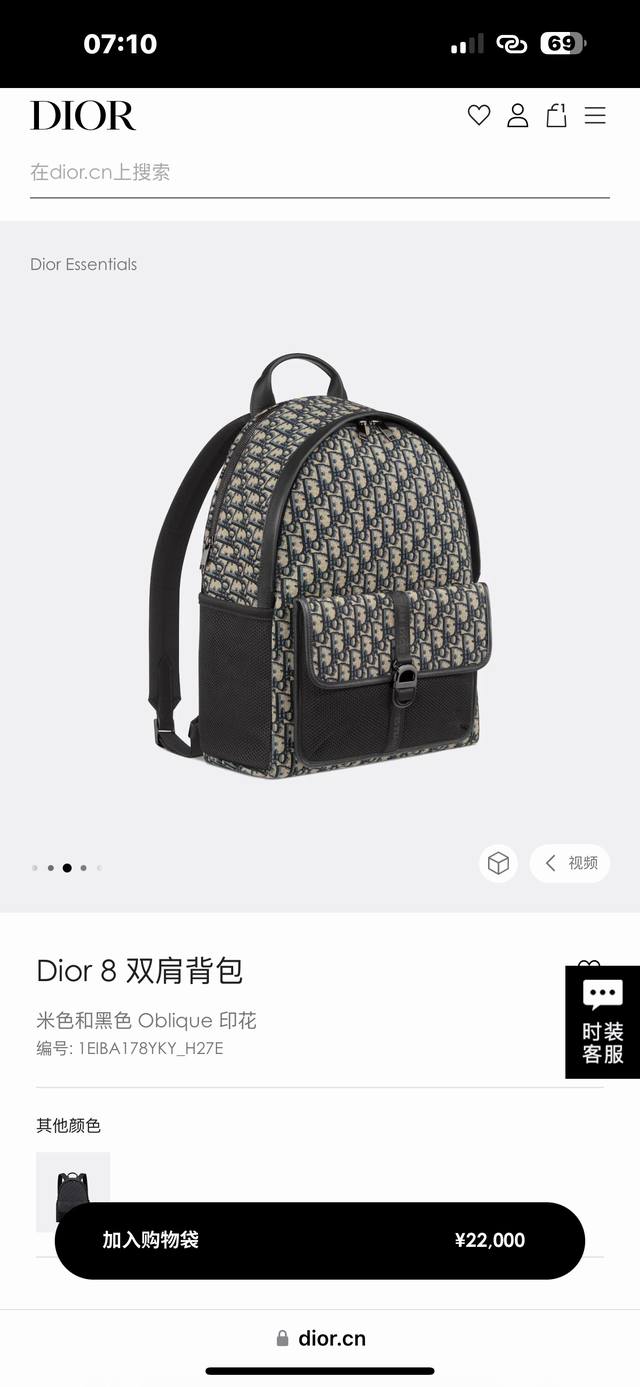Open the 视频 video button
The height and width of the screenshot is (1387, 640).
pos(570,863)
